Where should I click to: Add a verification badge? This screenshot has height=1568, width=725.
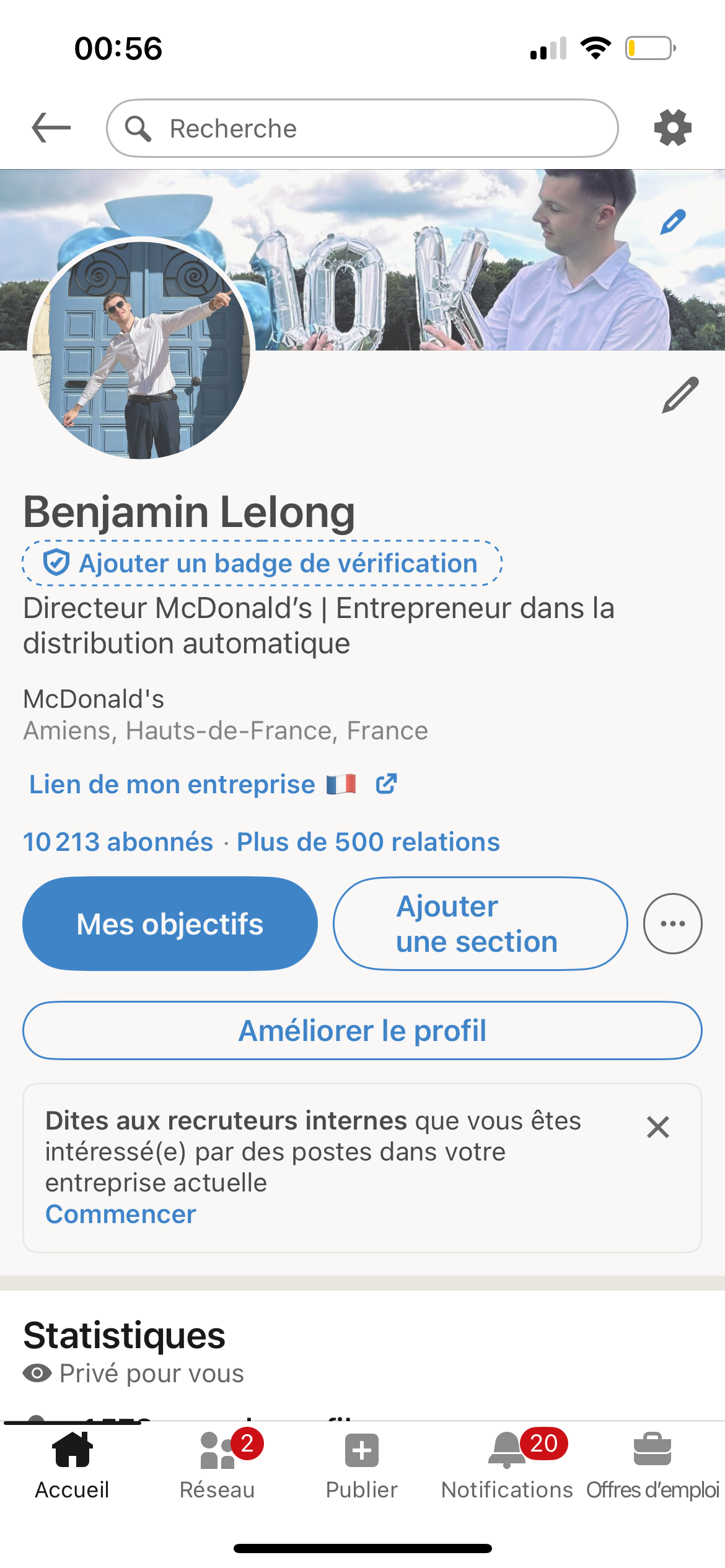[261, 564]
